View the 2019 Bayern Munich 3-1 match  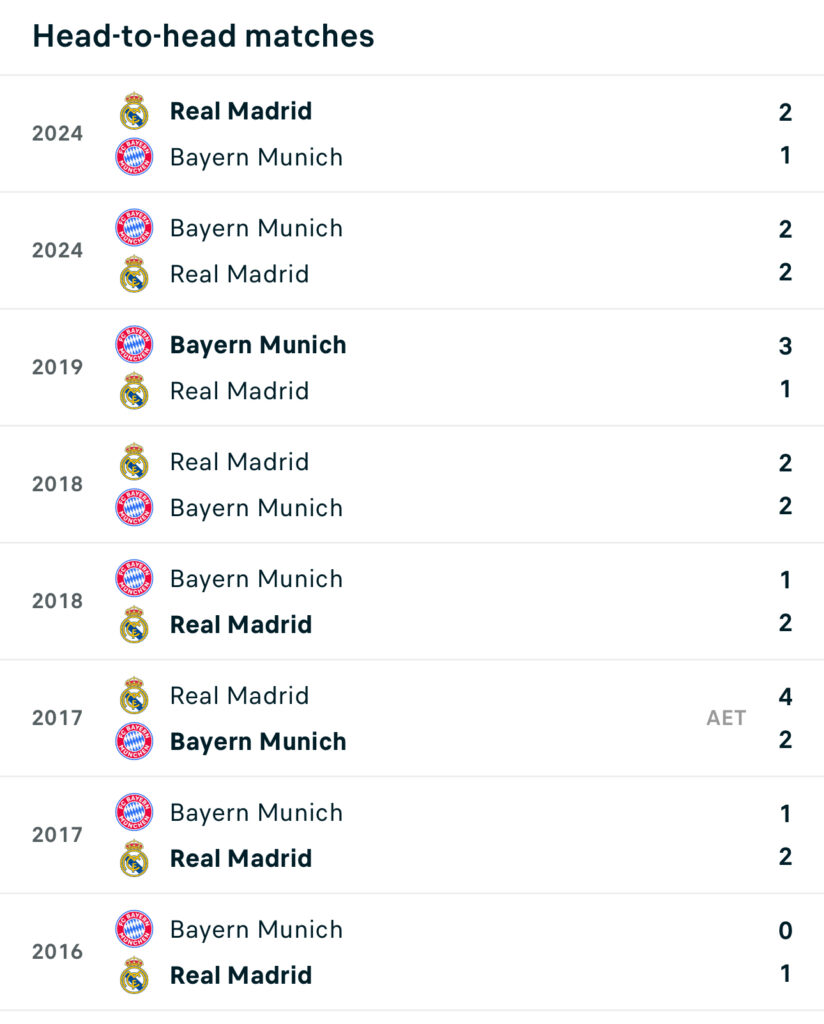(412, 368)
